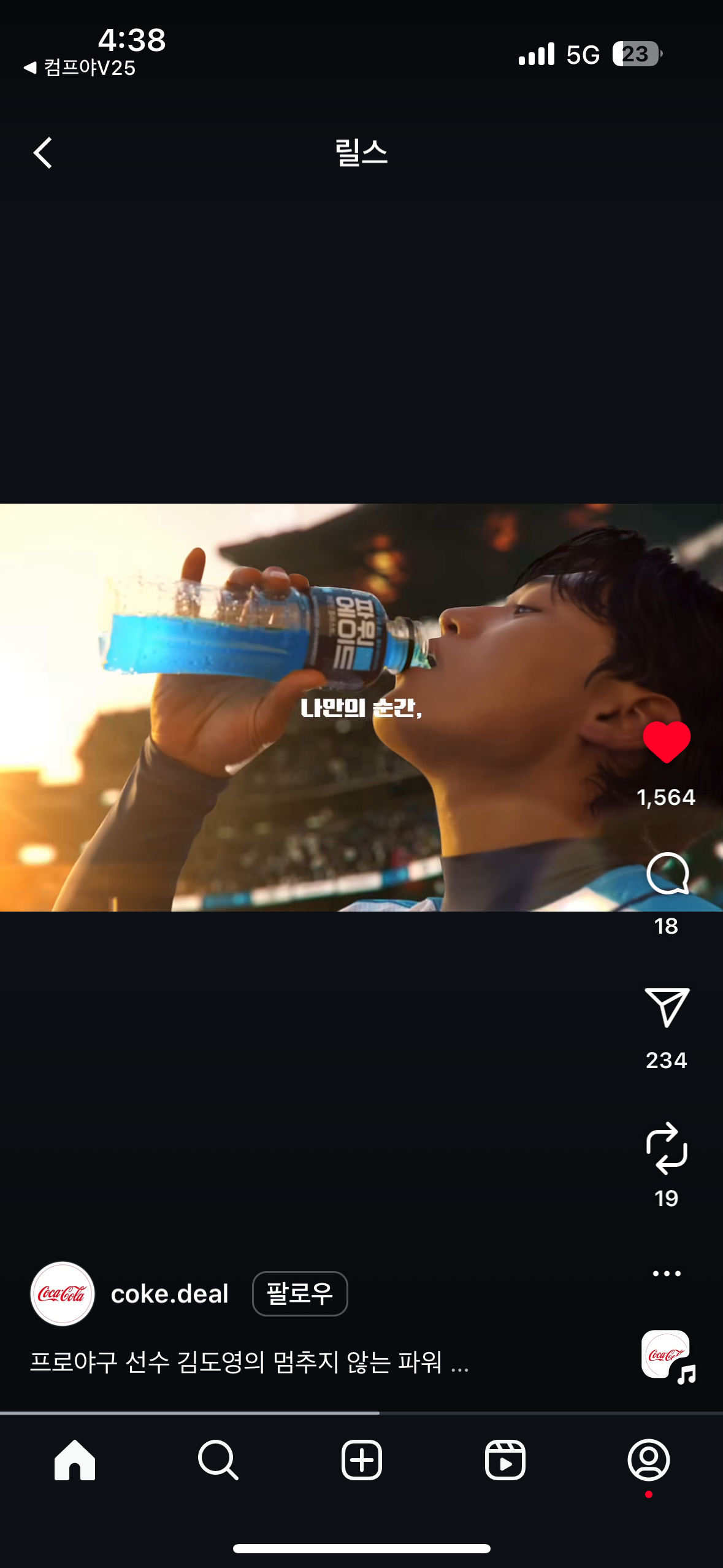Share this reel via paper plane icon

click(x=667, y=1007)
